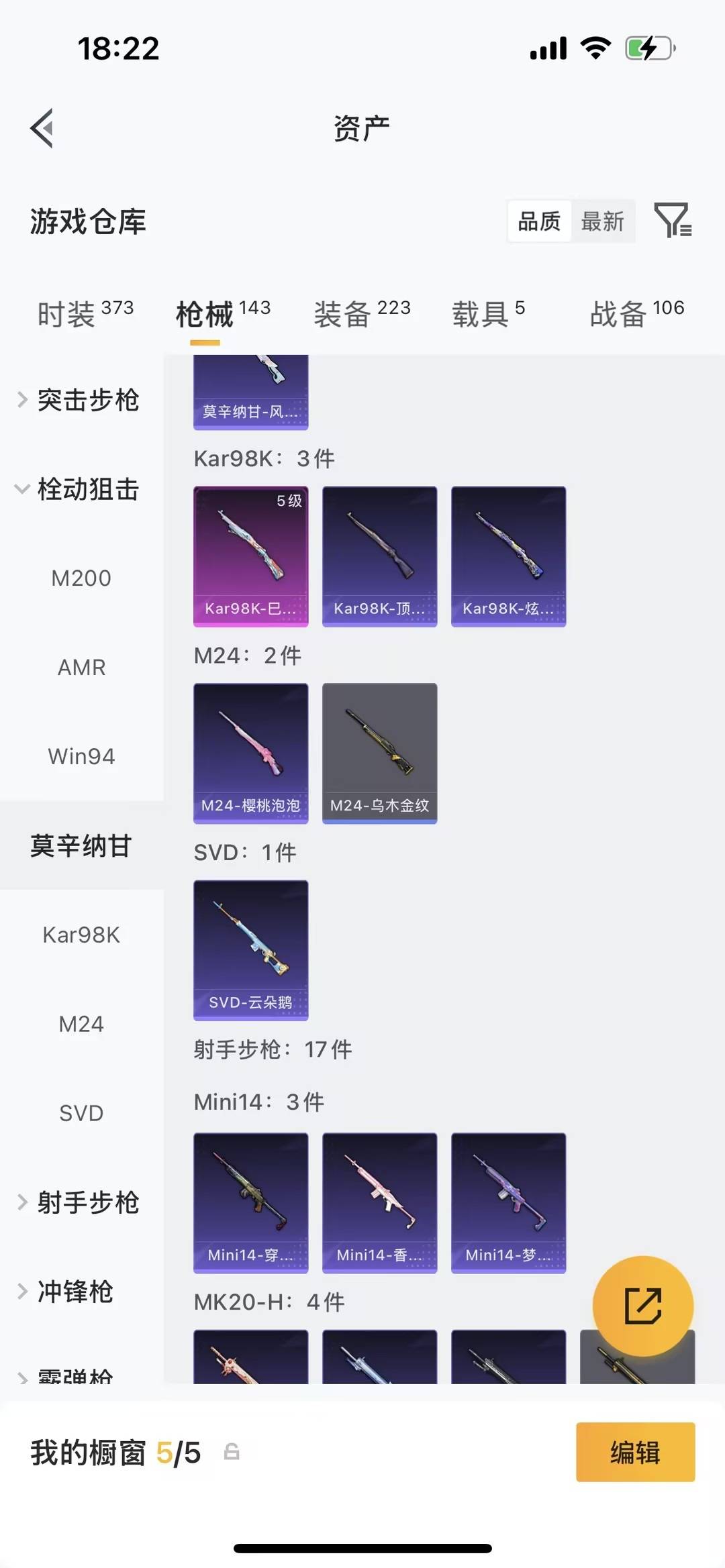Select the 最新 sort option
This screenshot has width=725, height=1568.
[x=603, y=221]
